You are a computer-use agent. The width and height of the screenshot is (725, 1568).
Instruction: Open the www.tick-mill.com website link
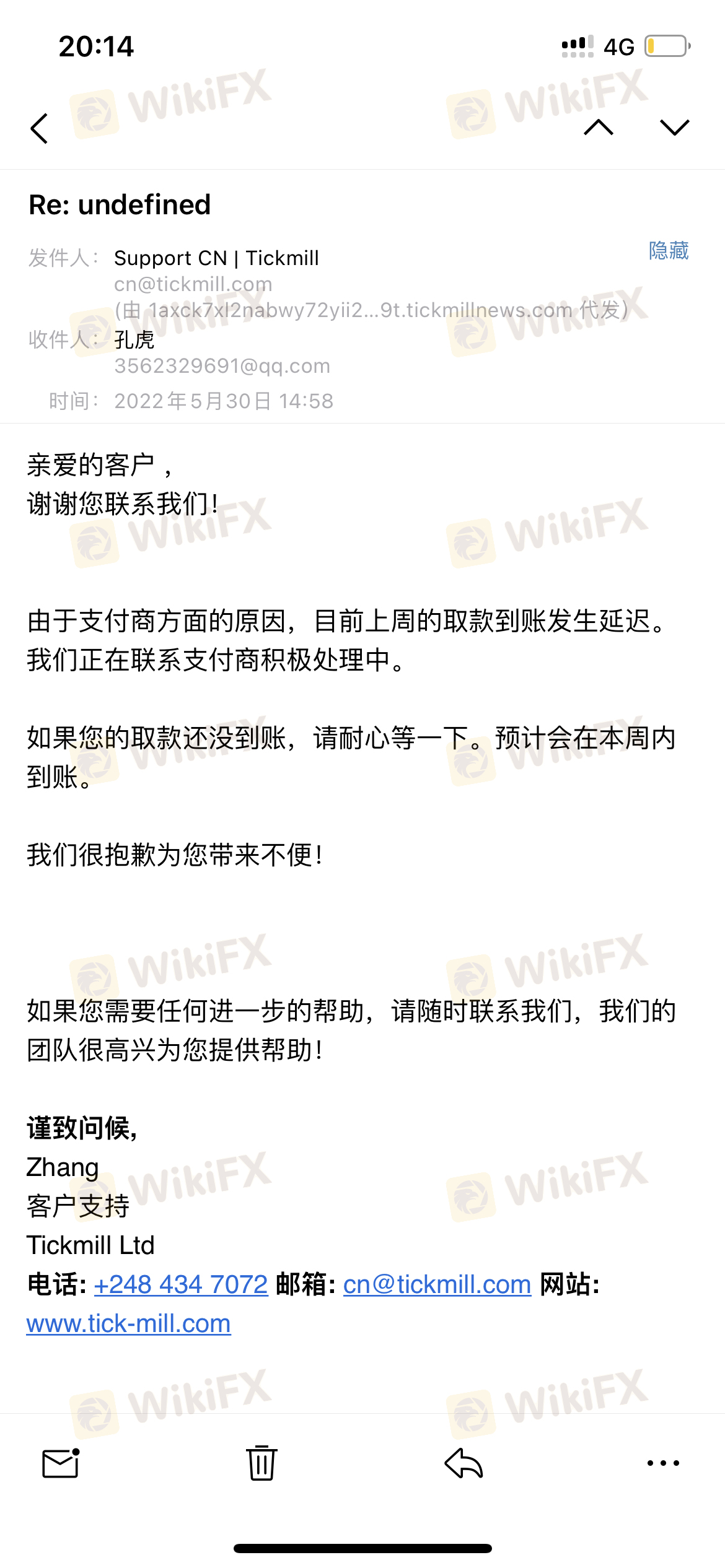click(129, 1323)
